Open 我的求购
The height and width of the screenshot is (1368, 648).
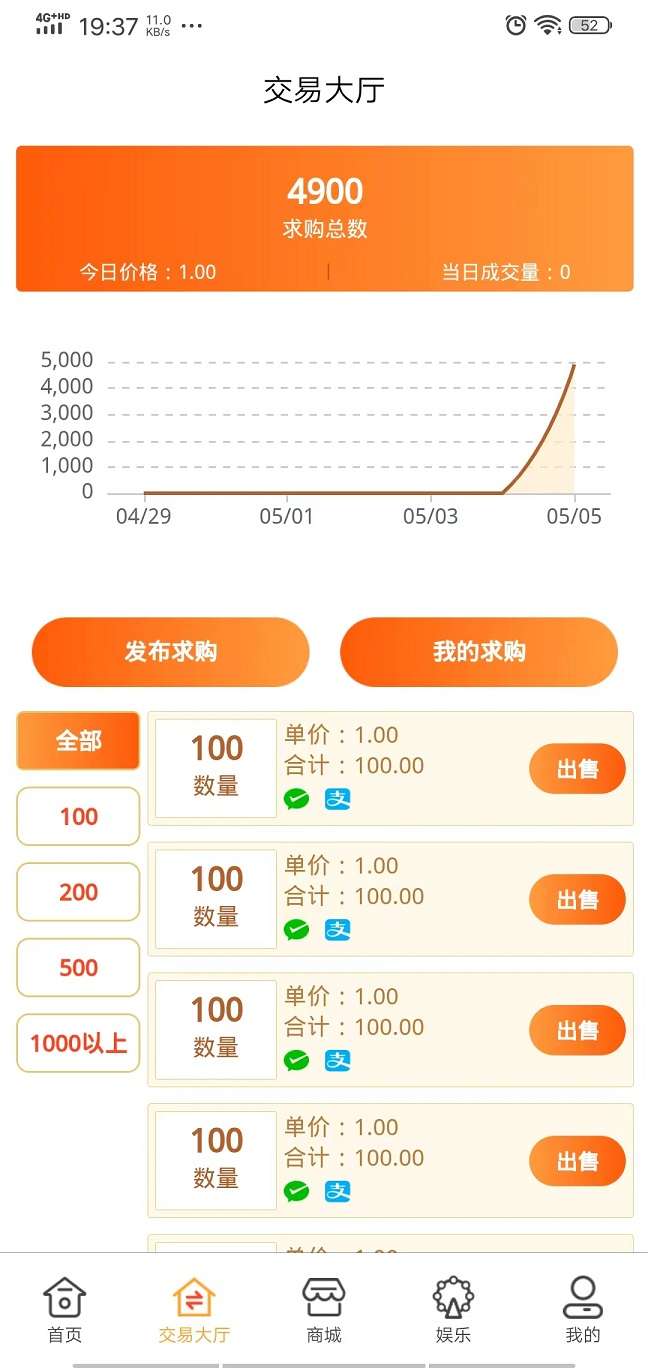point(479,652)
